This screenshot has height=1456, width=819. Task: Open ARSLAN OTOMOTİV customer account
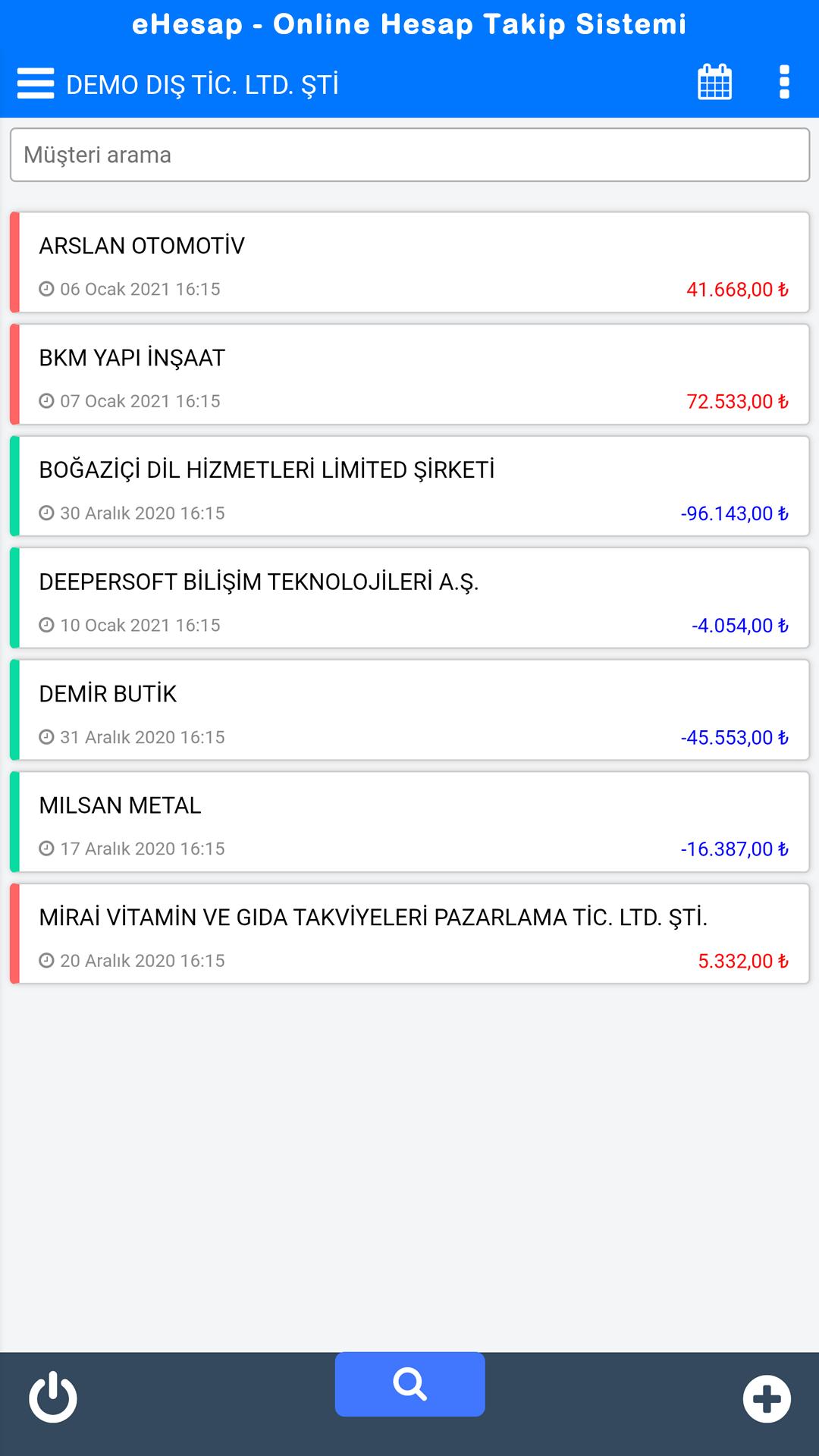click(x=409, y=262)
